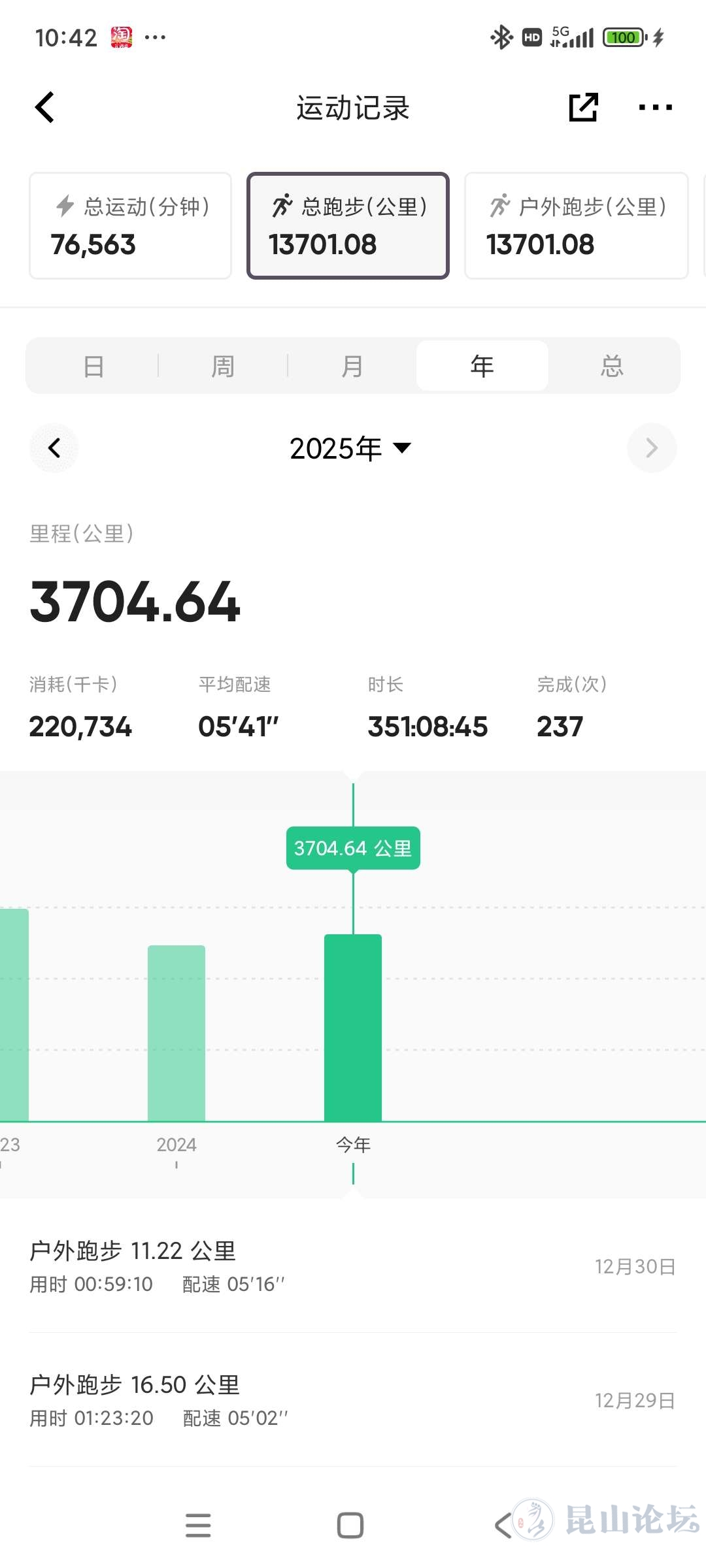Open the three-dot overflow menu
Image resolution: width=706 pixels, height=1568 pixels.
[x=655, y=108]
